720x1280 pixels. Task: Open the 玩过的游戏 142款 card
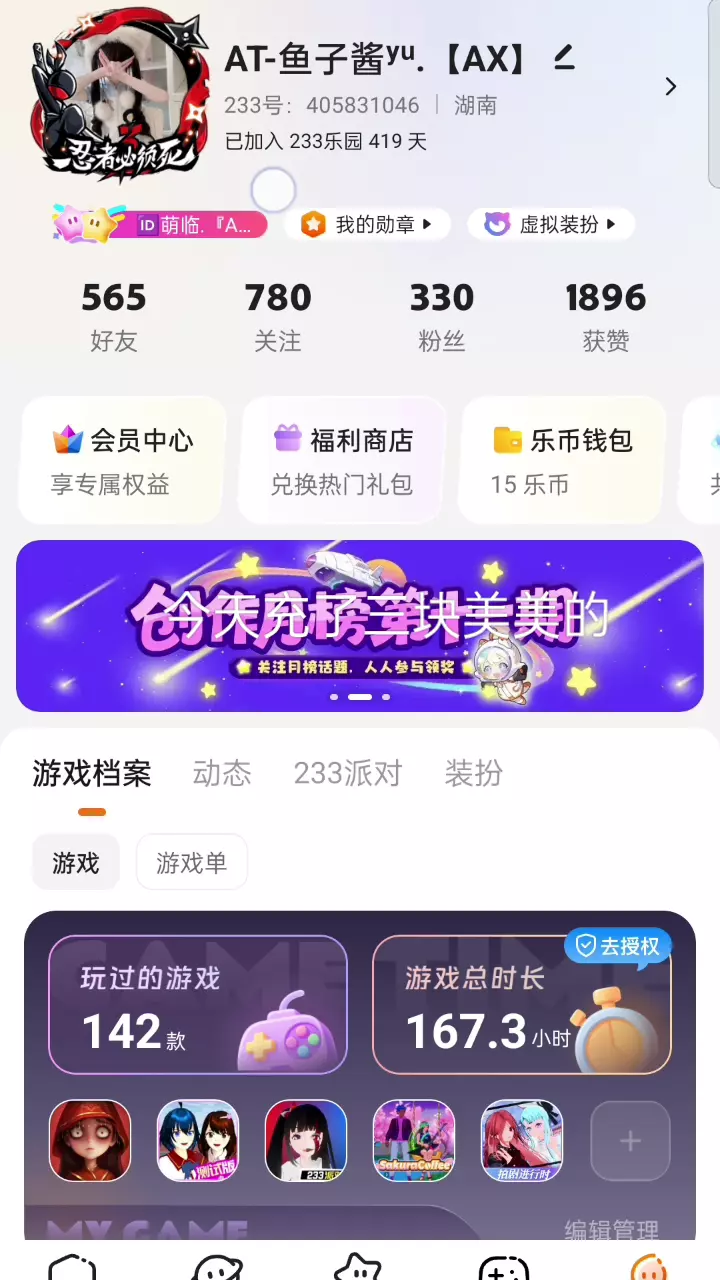point(198,1005)
